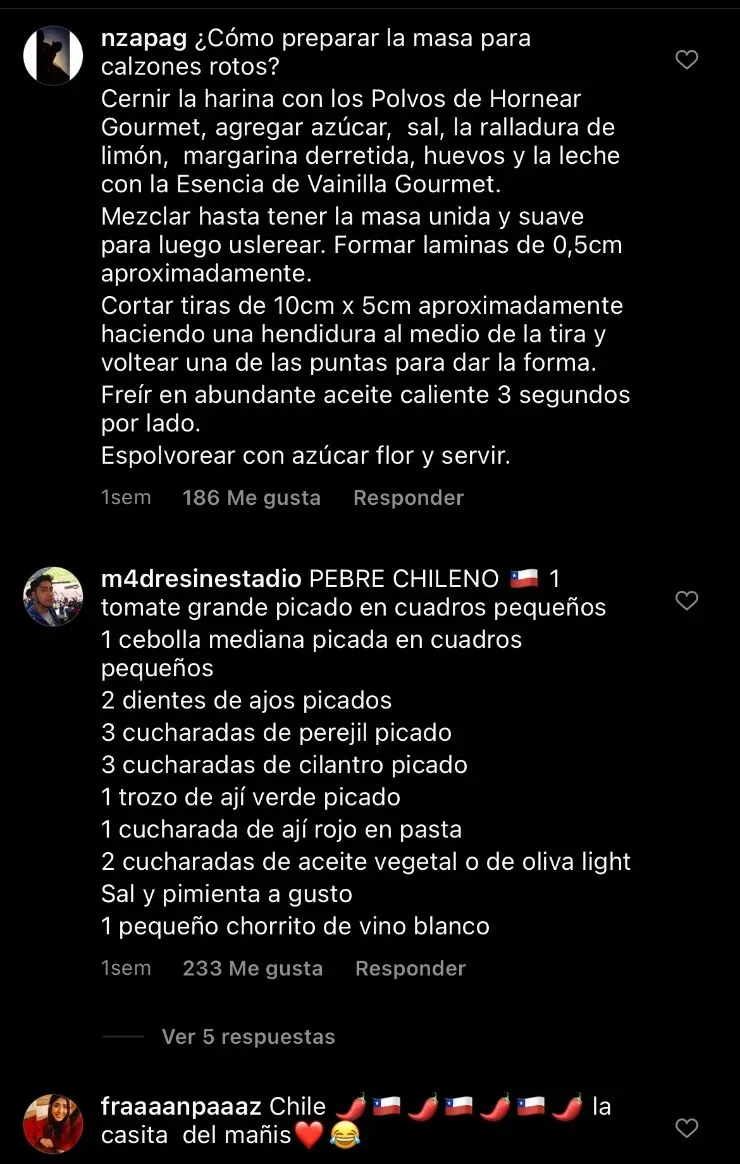The image size is (740, 1164).
Task: Open the m4dresinestadio username link
Action: [201, 579]
